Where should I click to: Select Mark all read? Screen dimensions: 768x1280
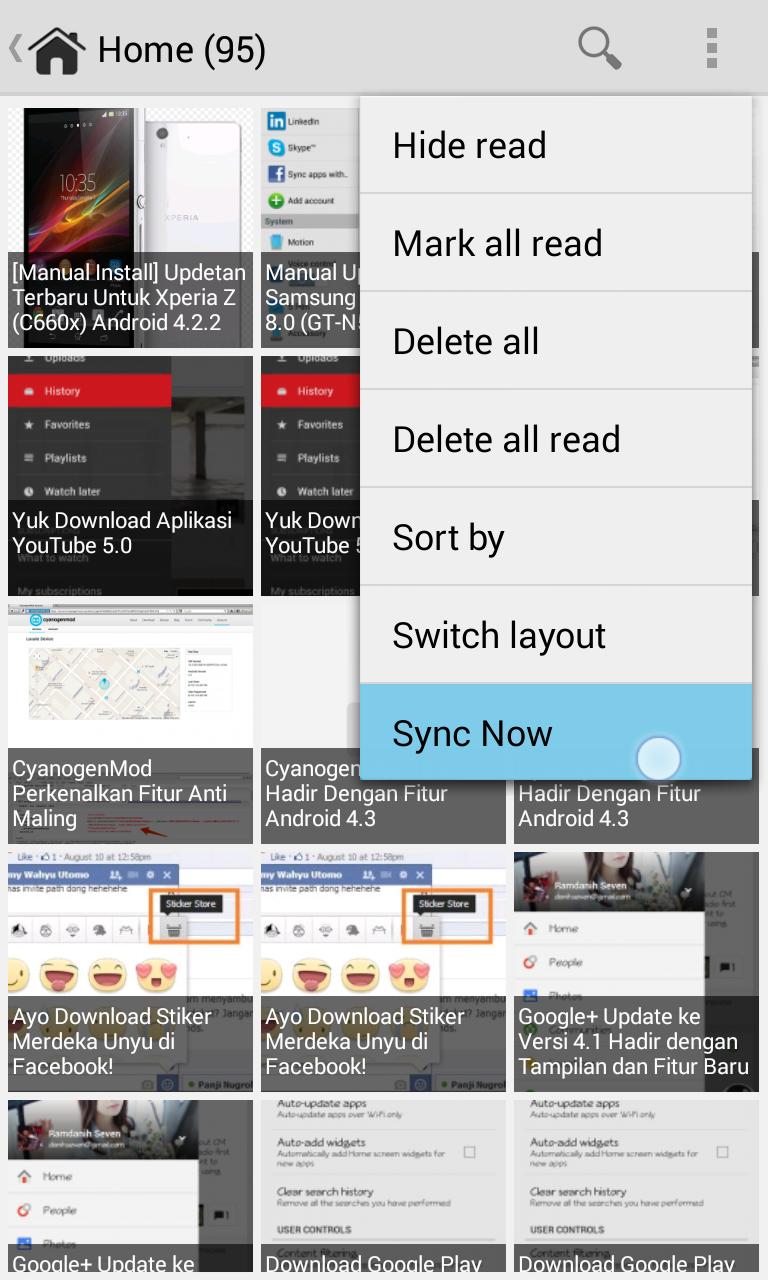click(x=497, y=243)
